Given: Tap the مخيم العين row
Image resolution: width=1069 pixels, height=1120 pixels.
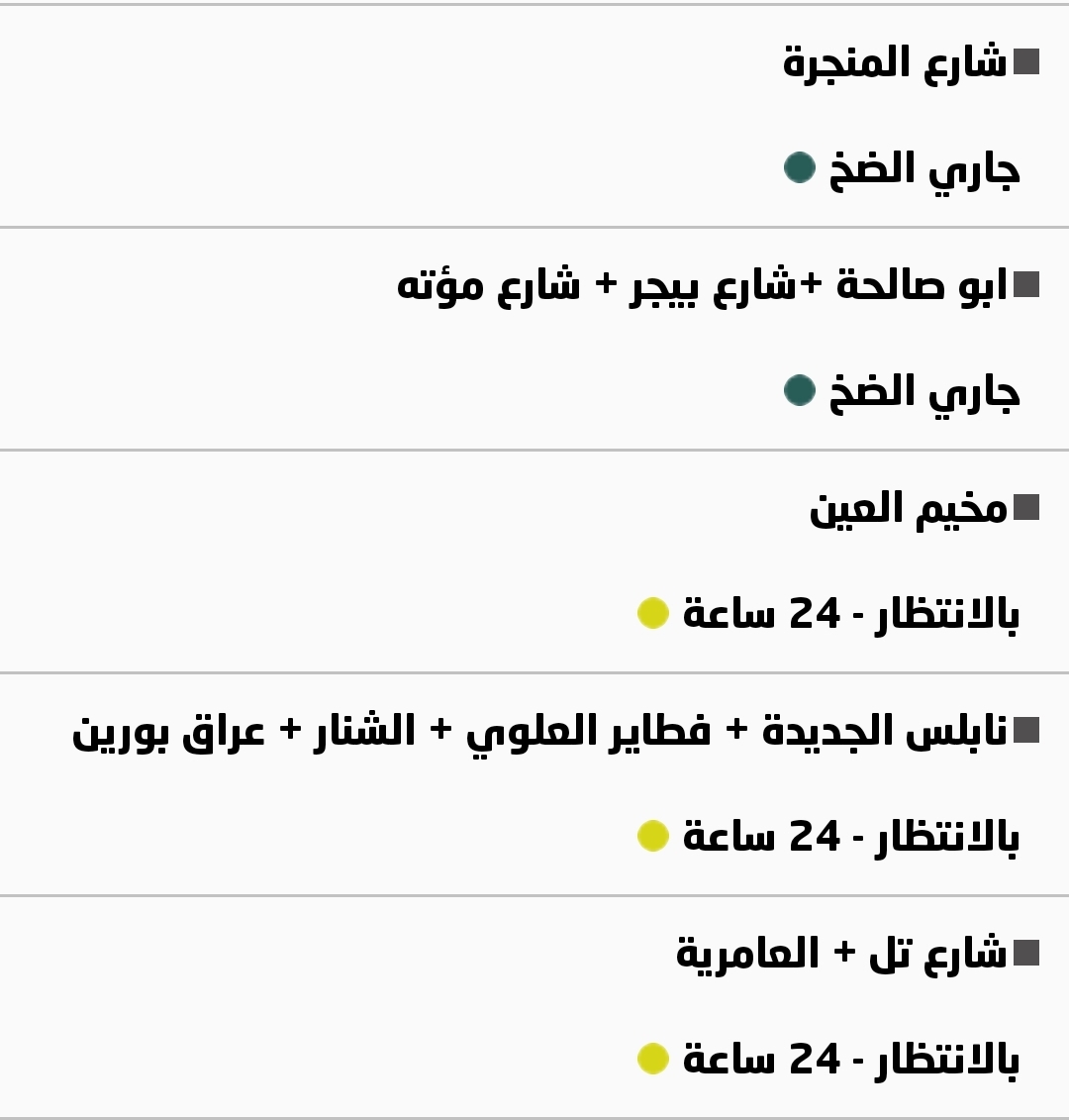Looking at the screenshot, I should pos(908,509).
